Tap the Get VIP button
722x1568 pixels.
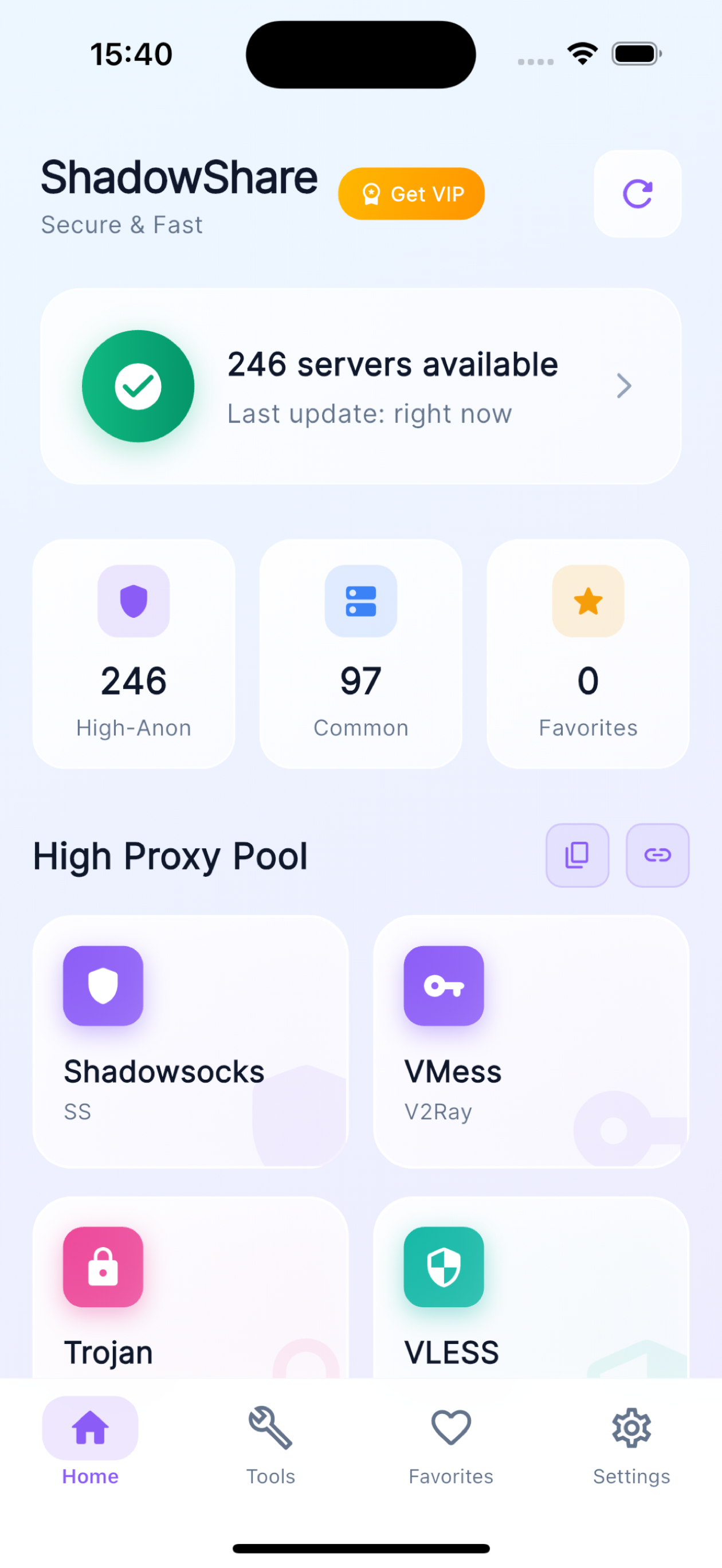coord(411,194)
